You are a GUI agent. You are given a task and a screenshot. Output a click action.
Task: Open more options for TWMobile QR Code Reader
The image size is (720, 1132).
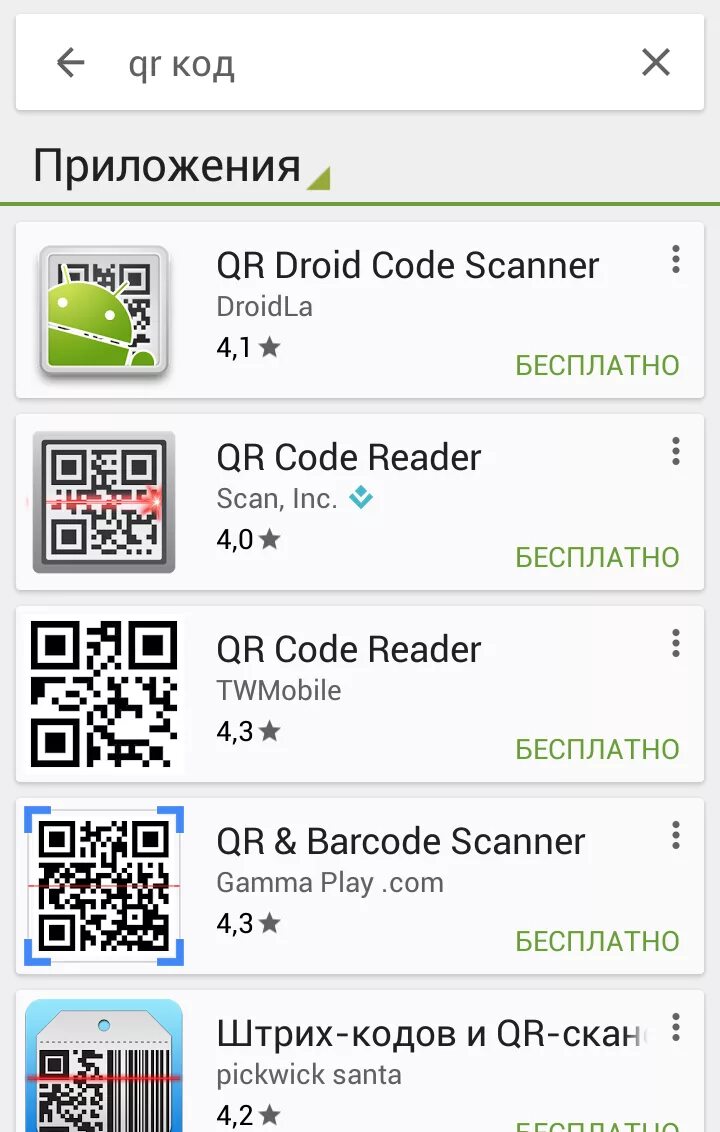(676, 644)
